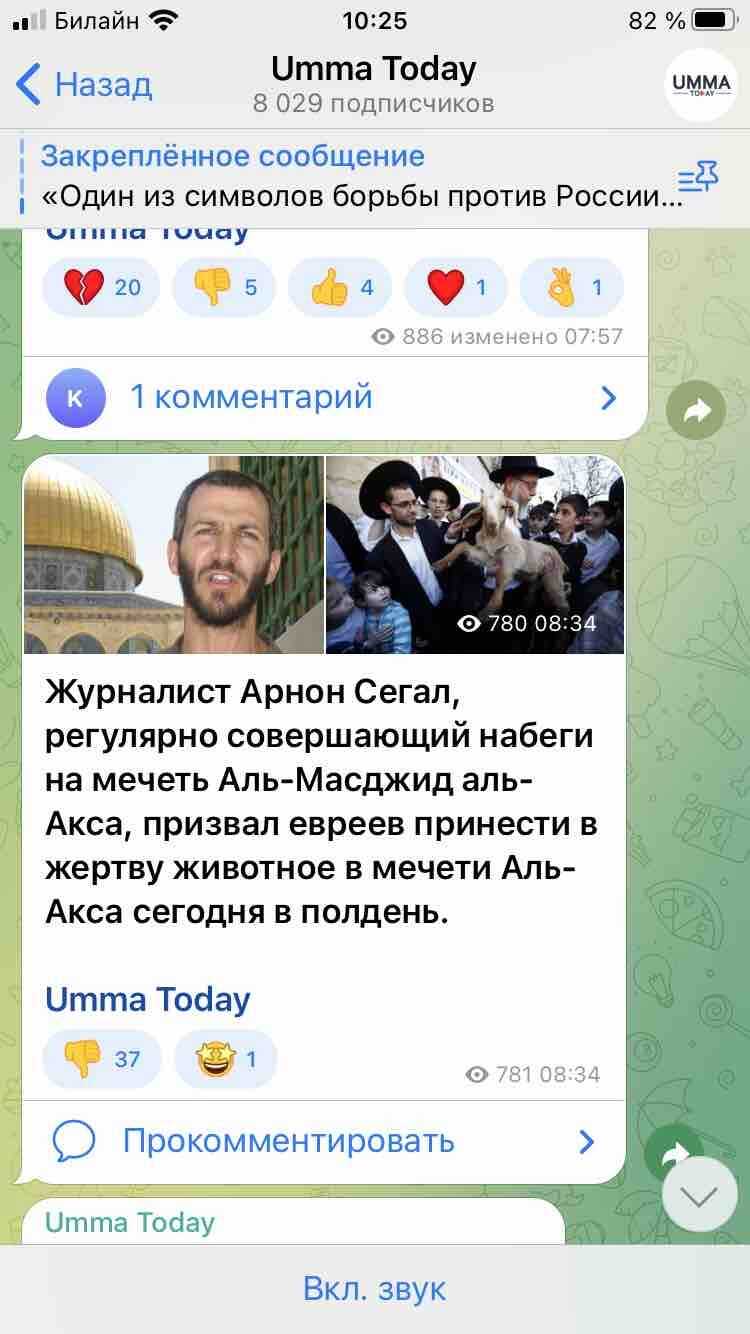Show the pinned messages list icon
The image size is (750, 1334).
click(x=698, y=178)
